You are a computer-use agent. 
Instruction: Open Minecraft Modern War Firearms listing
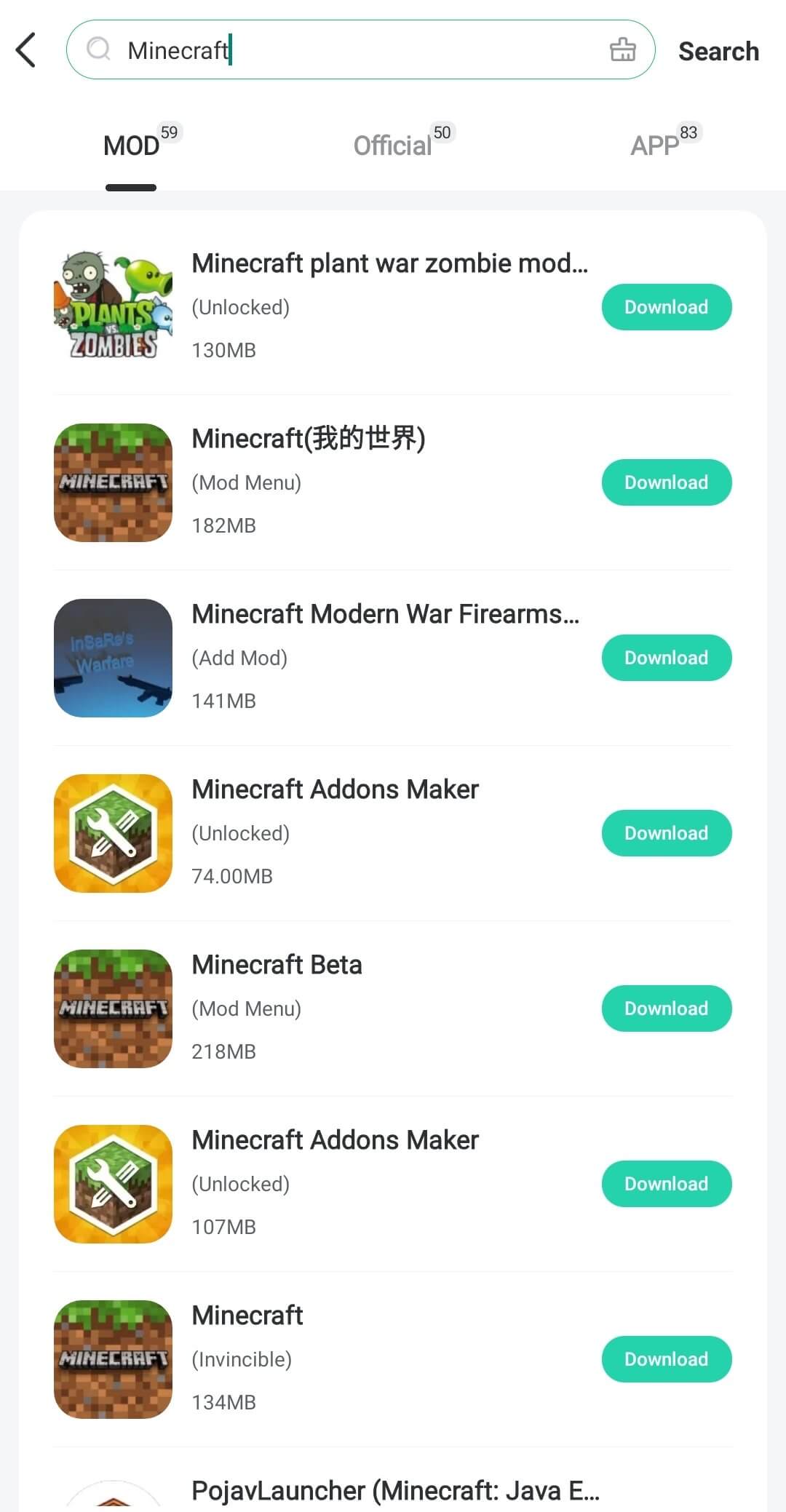tap(384, 614)
